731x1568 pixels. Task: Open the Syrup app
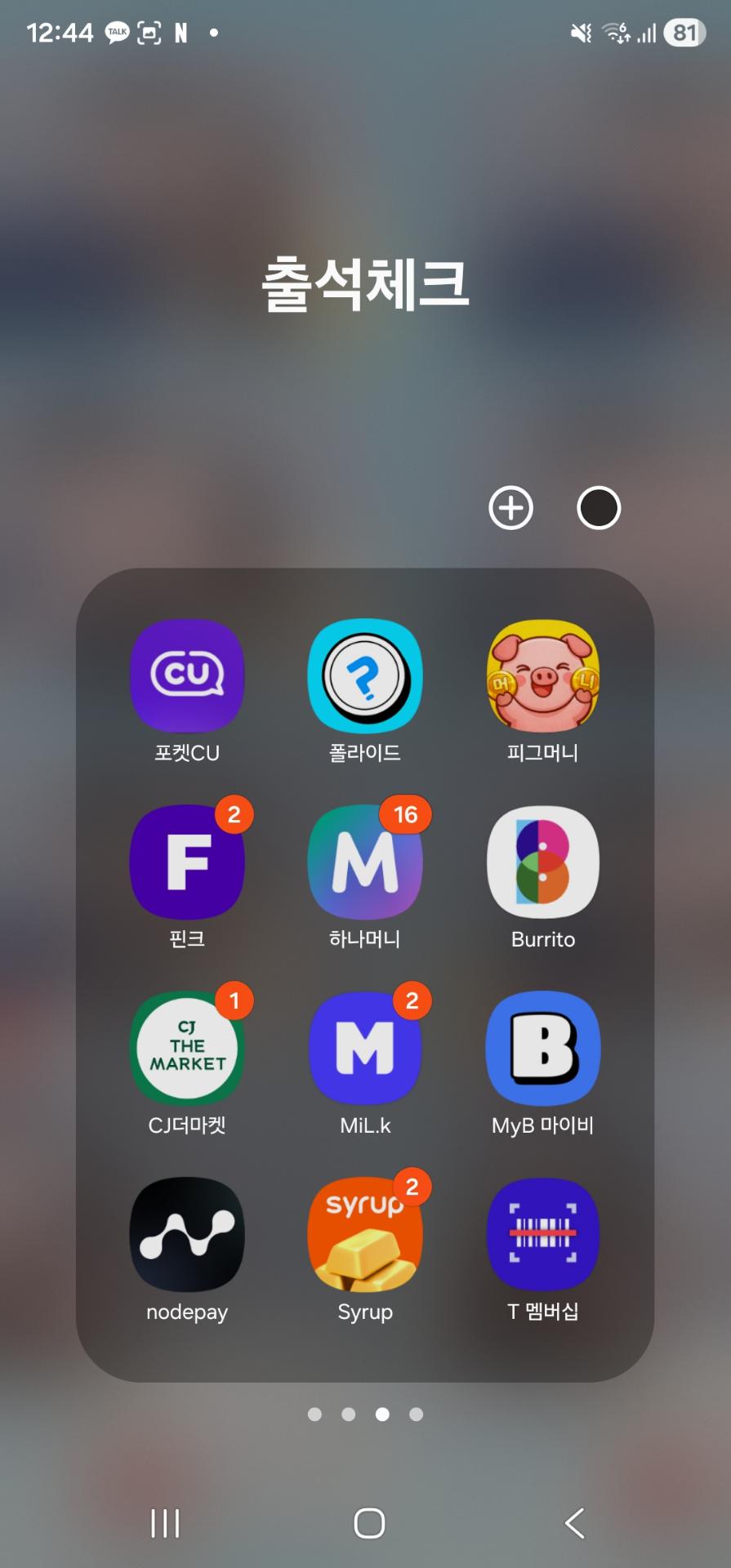pos(365,1235)
